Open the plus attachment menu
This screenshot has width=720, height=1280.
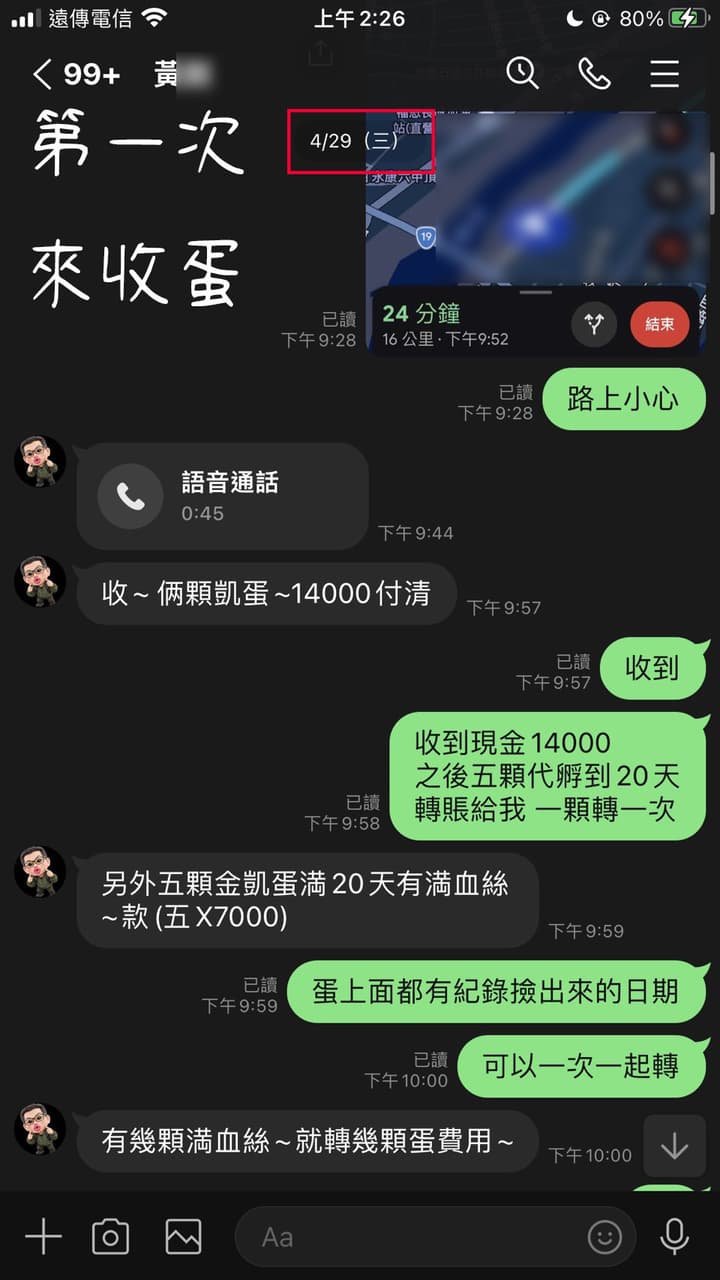[43, 1237]
